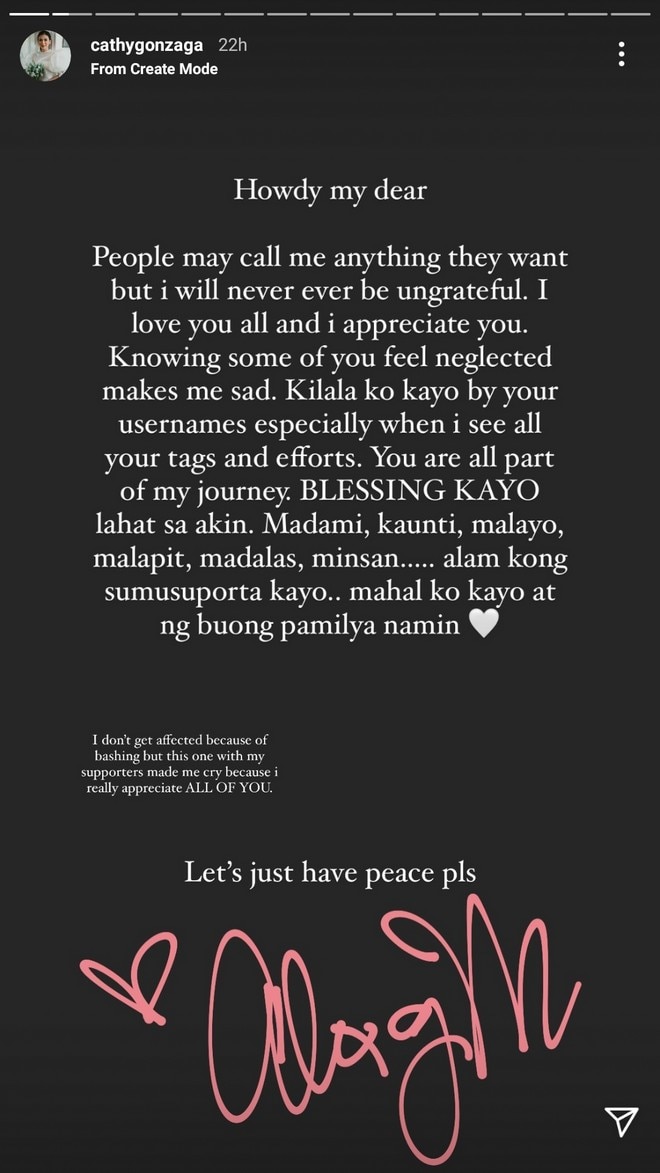Open the three-dot story options menu
Viewport: 660px width, 1173px height.
621,55
